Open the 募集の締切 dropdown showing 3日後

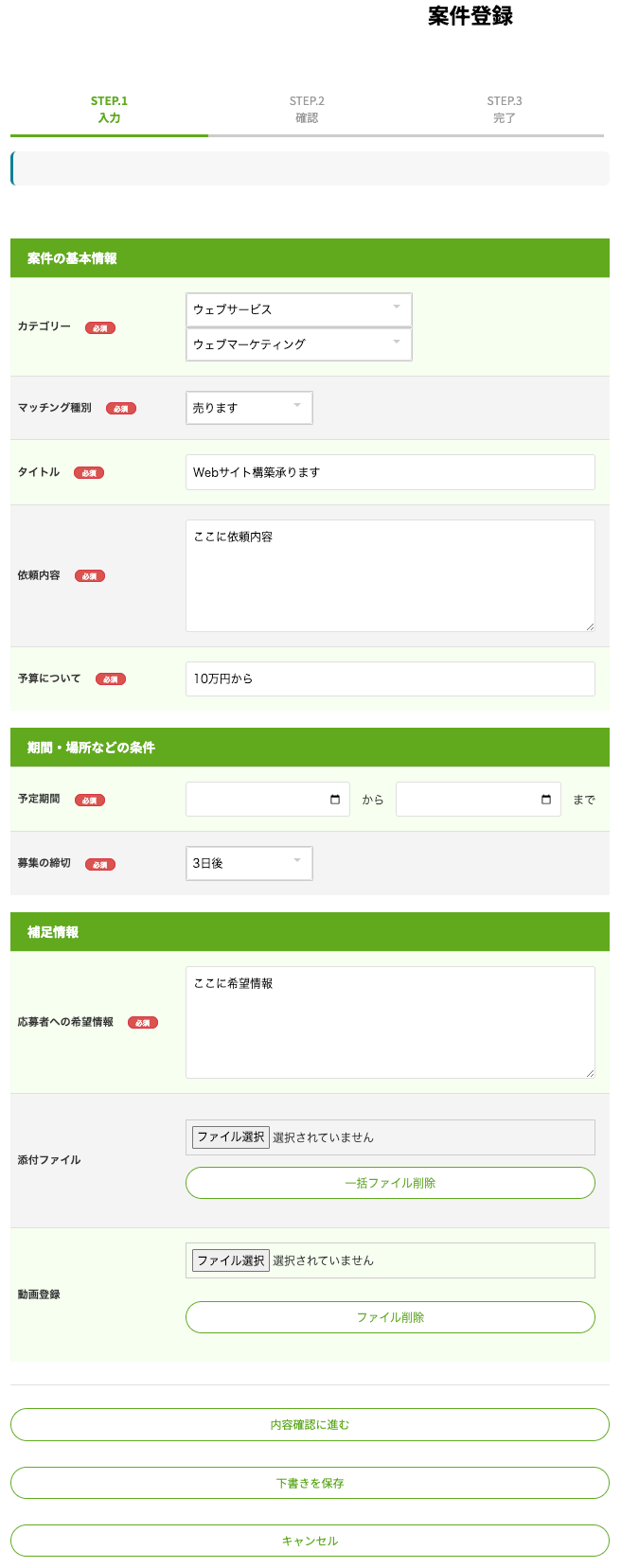click(248, 863)
